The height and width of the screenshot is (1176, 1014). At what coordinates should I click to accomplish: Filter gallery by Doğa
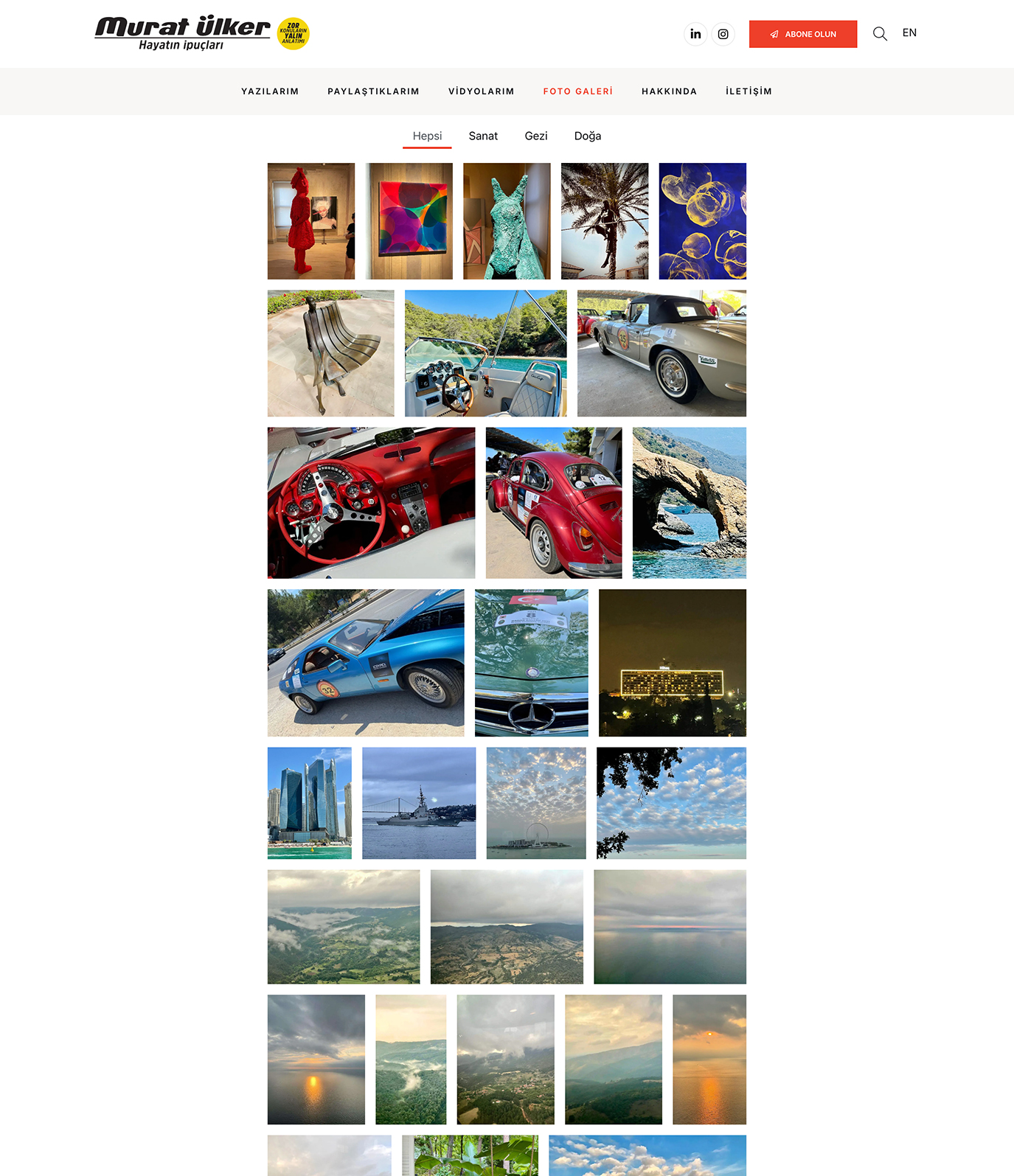pos(588,136)
